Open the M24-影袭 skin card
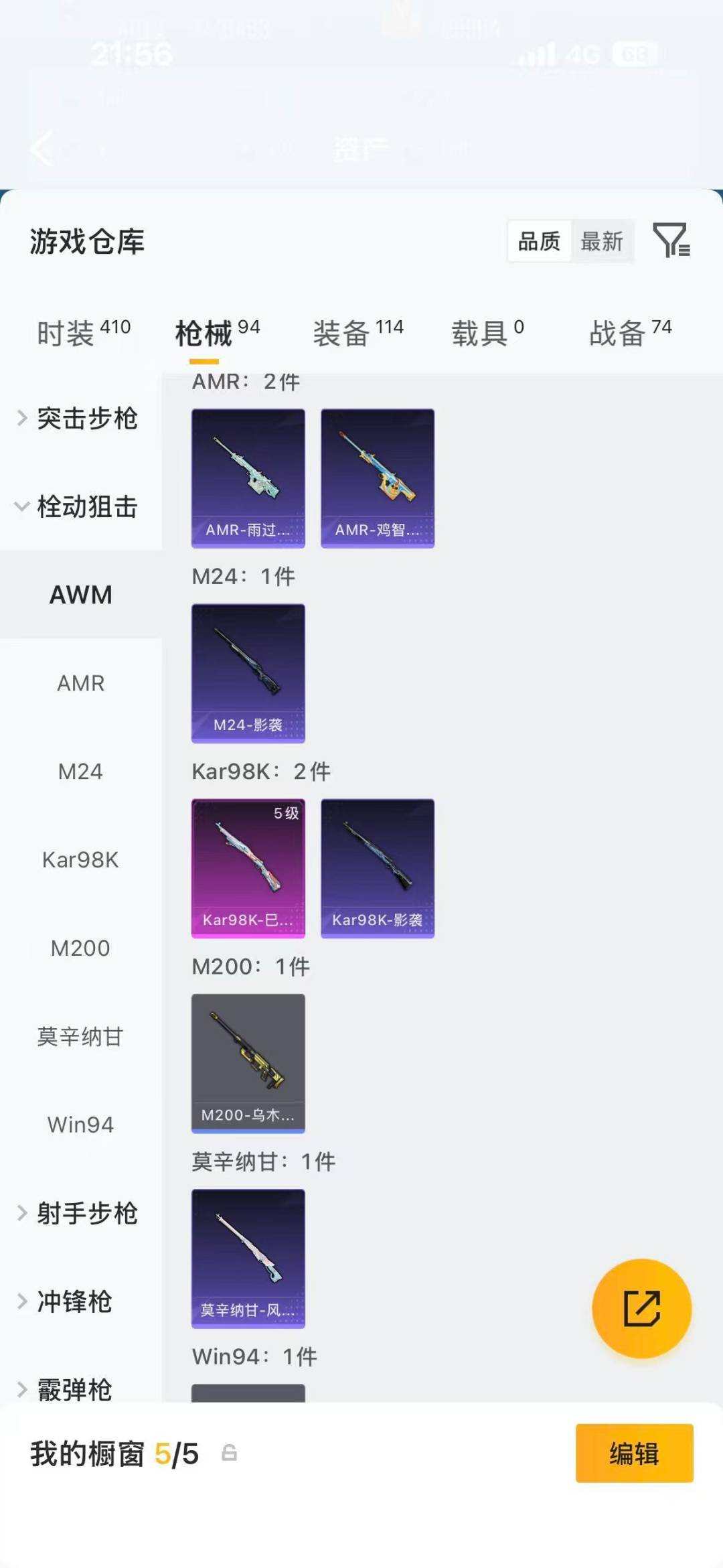723x1568 pixels. (248, 673)
